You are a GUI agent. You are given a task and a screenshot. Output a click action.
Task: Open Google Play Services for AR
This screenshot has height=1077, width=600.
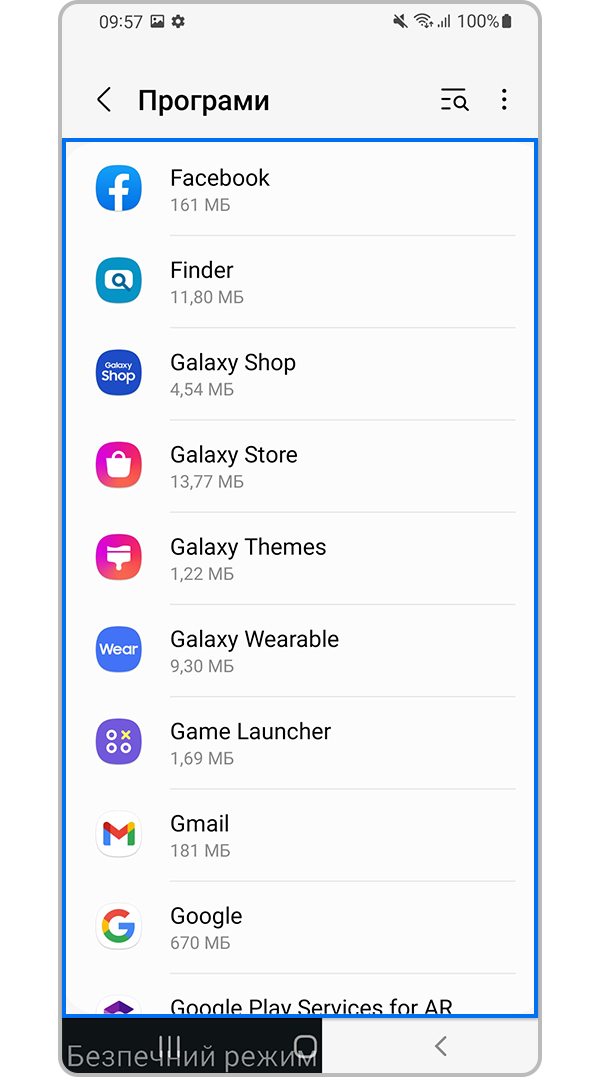300,1004
